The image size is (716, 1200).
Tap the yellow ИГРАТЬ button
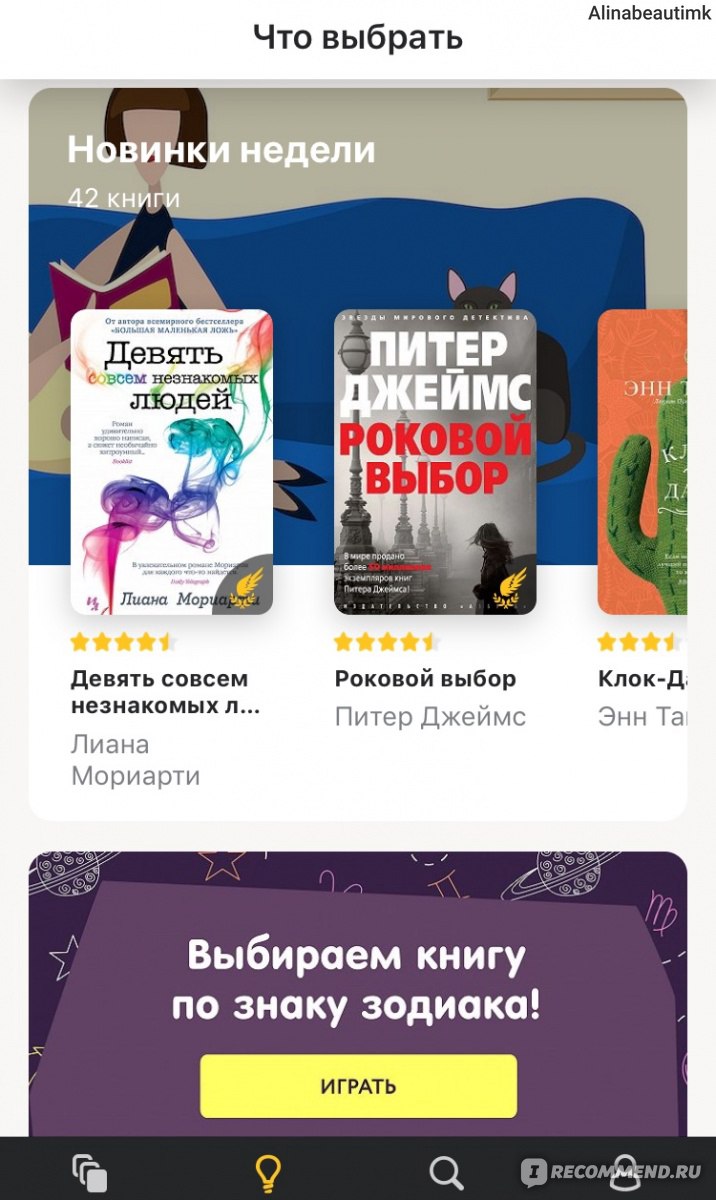358,1086
